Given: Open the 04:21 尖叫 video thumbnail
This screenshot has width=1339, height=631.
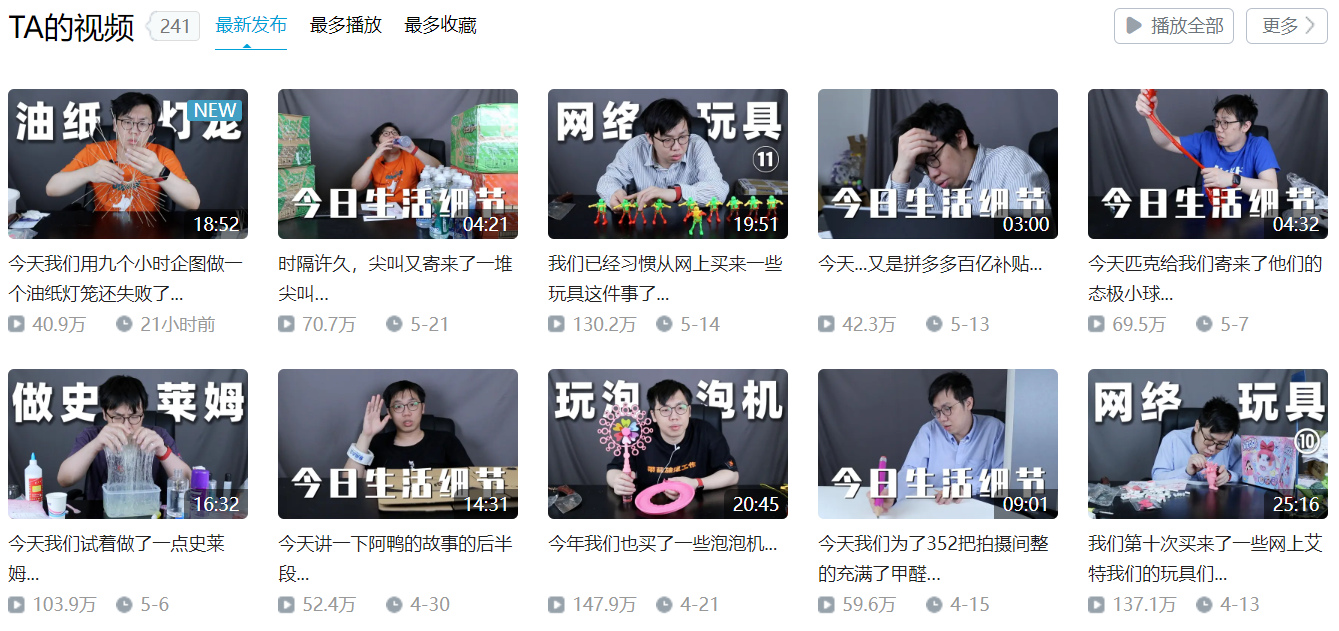Looking at the screenshot, I should 398,164.
